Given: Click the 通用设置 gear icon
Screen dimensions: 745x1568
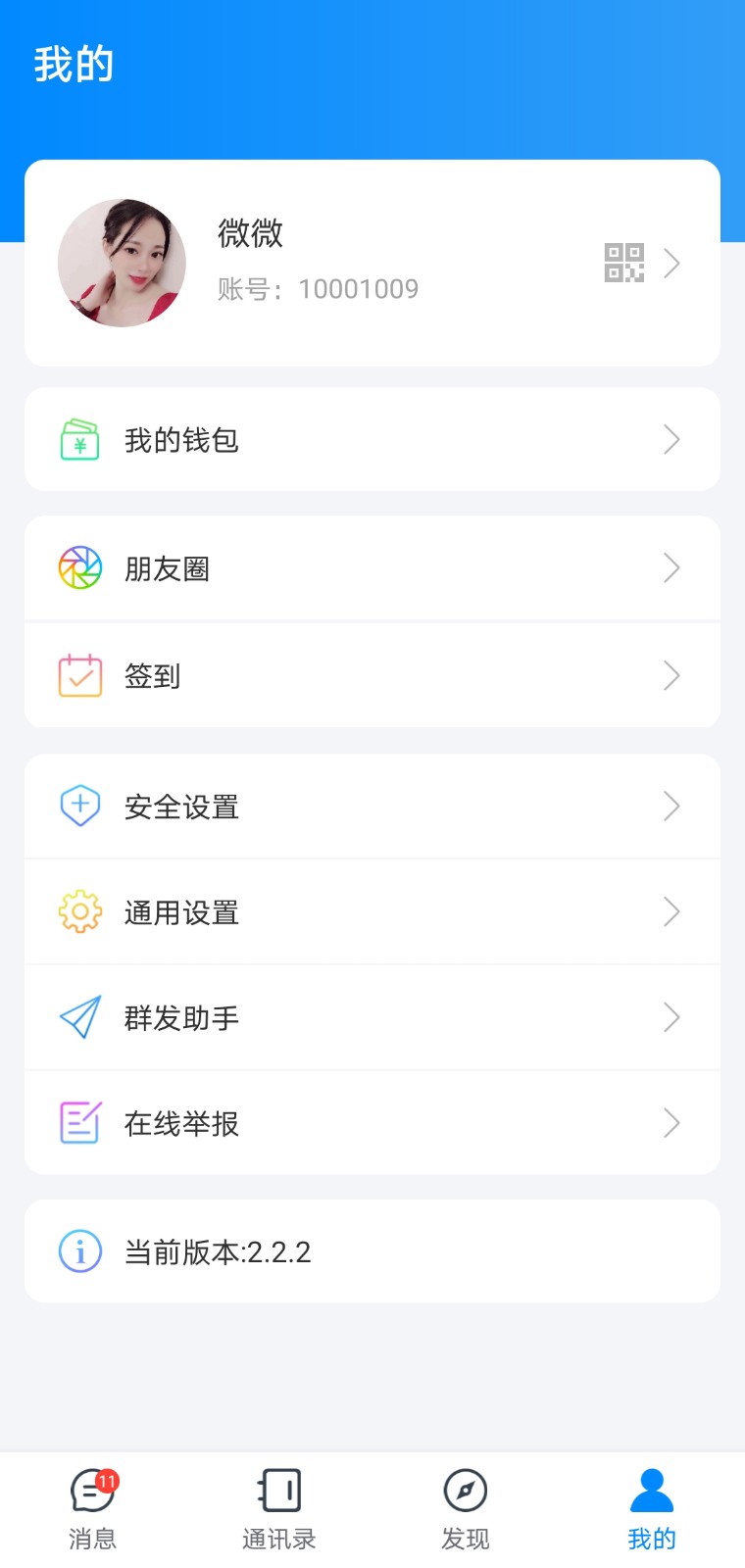Looking at the screenshot, I should (x=79, y=911).
